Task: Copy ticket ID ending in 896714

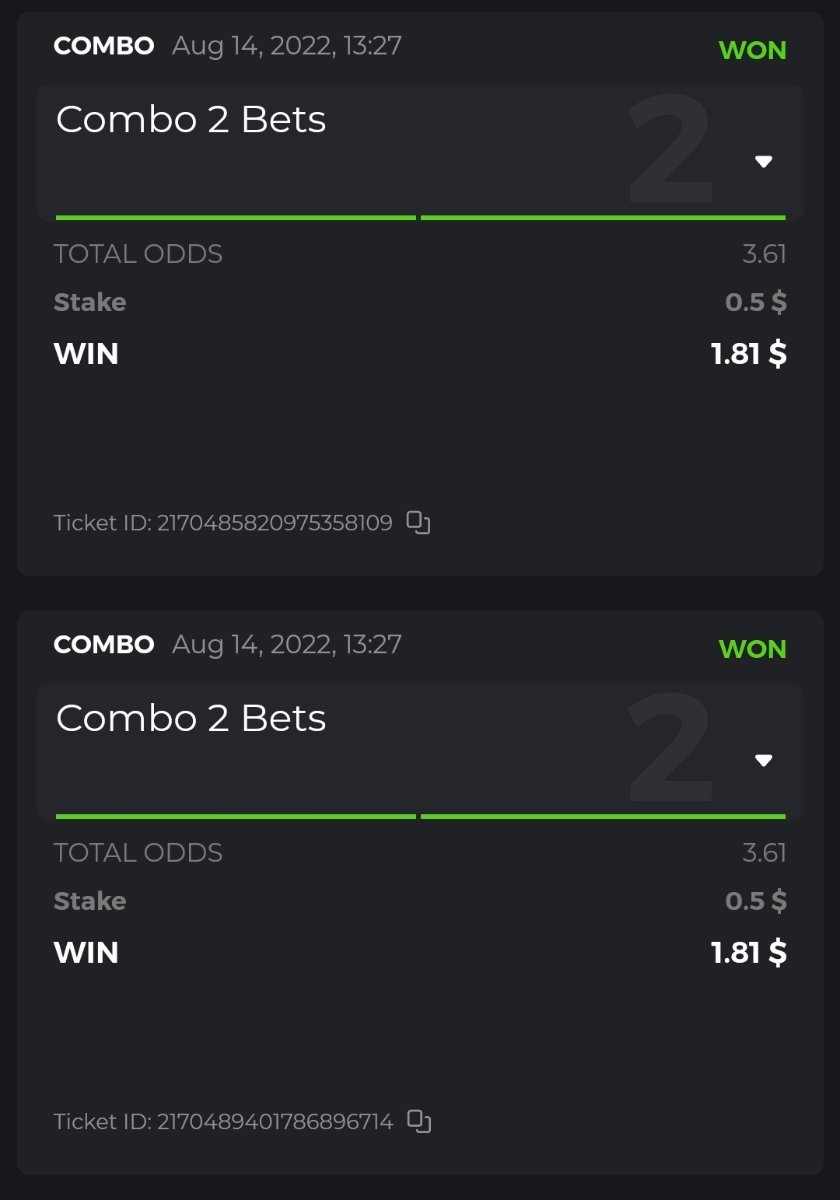Action: pyautogui.click(x=419, y=1121)
